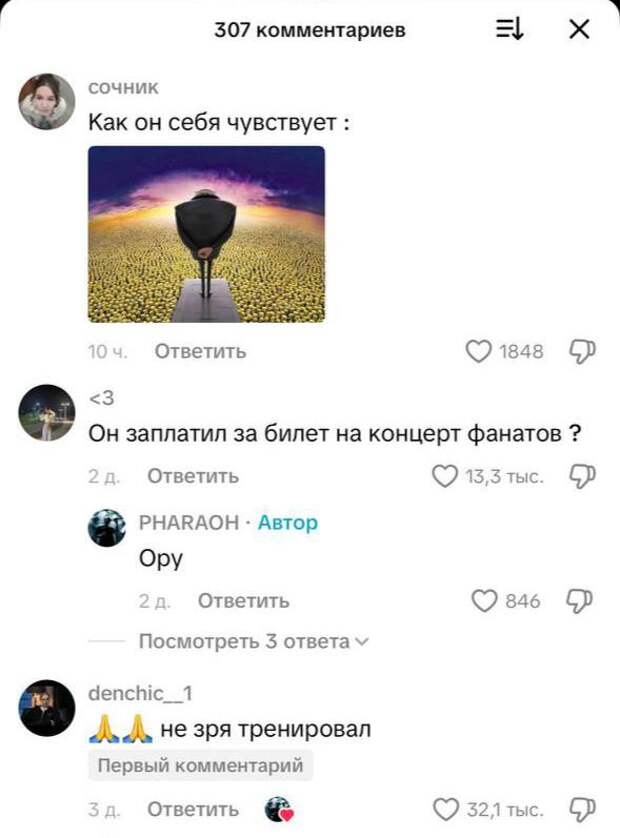This screenshot has width=620, height=838.
Task: Reply to сочник's comment
Action: tap(199, 351)
